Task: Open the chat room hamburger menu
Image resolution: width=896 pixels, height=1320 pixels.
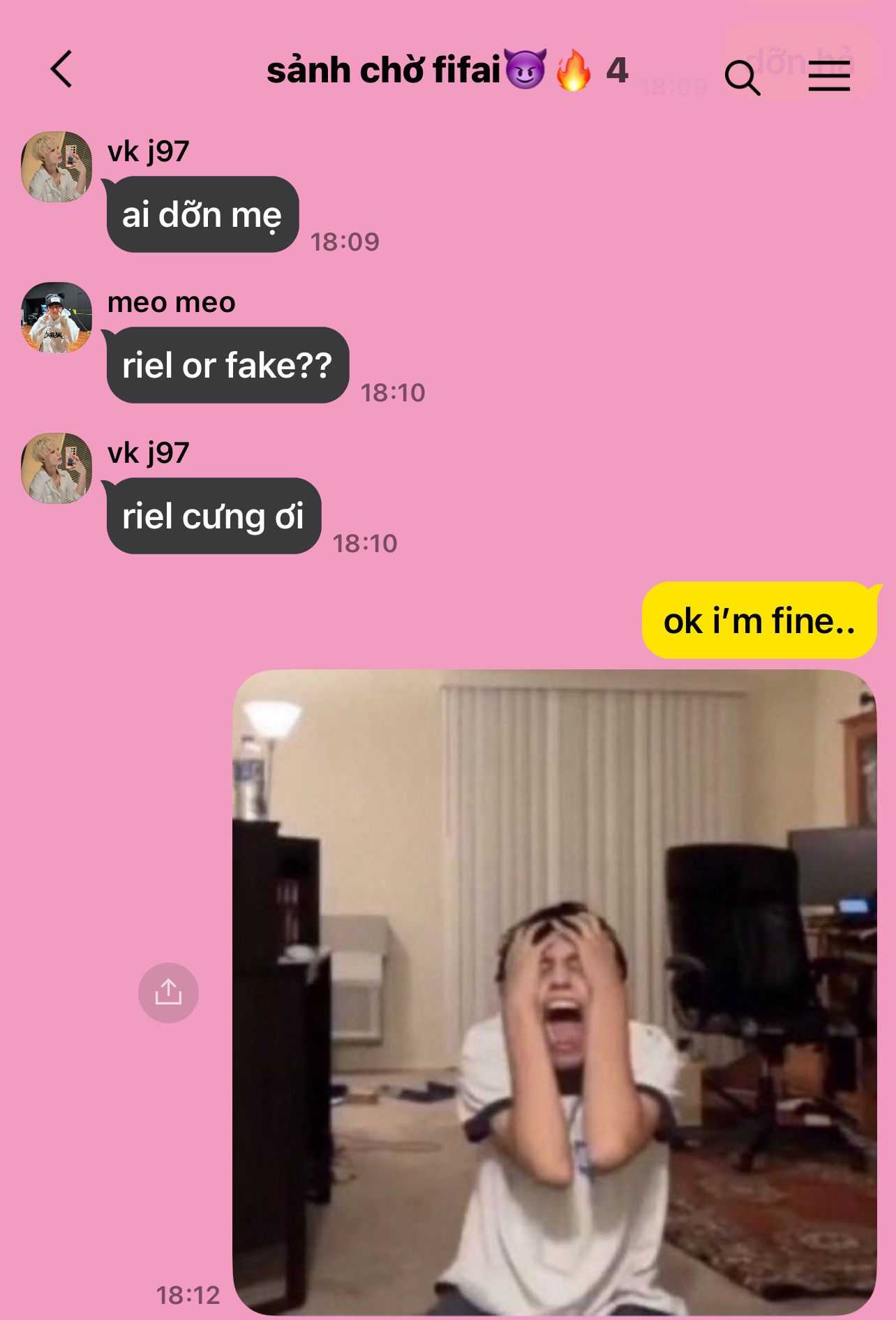Action: coord(829,75)
